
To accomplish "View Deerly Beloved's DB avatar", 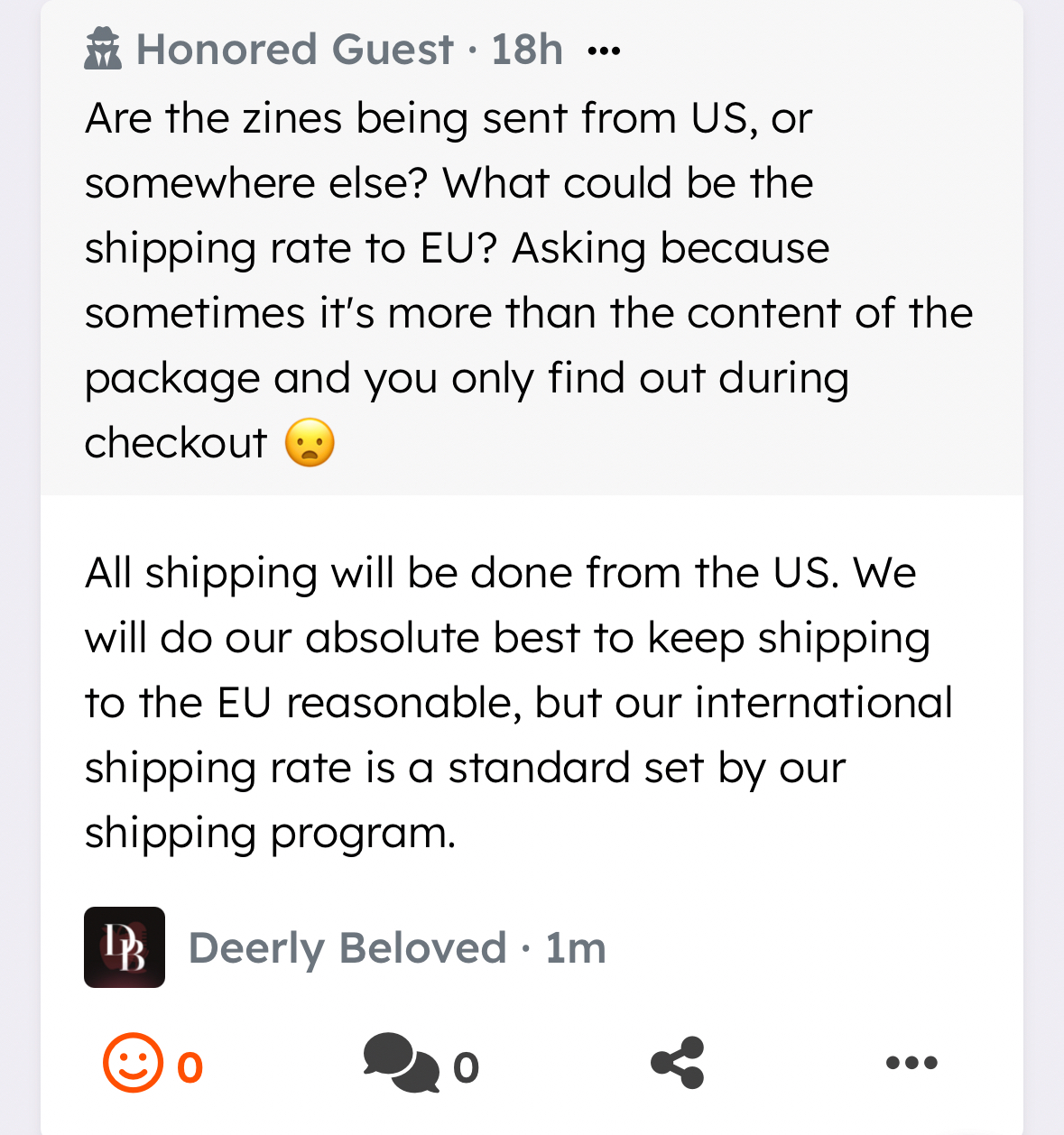I will [x=125, y=947].
